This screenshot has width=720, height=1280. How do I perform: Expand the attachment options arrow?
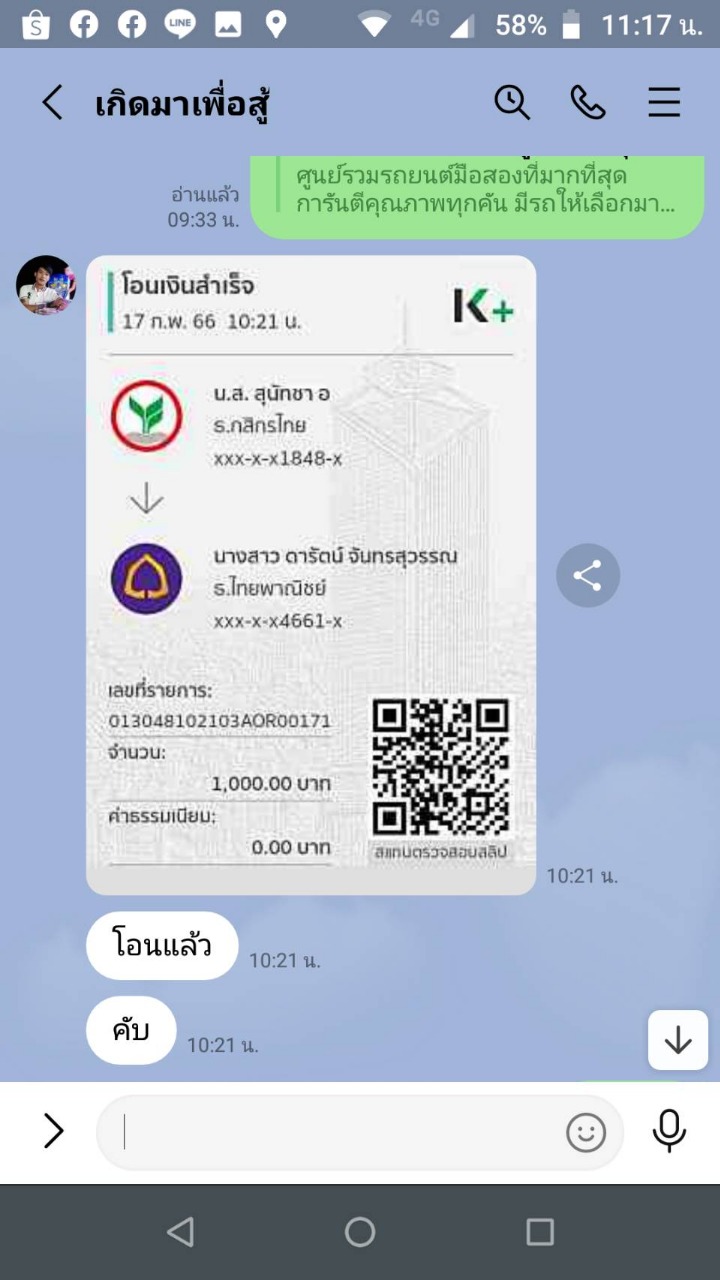tap(54, 1131)
